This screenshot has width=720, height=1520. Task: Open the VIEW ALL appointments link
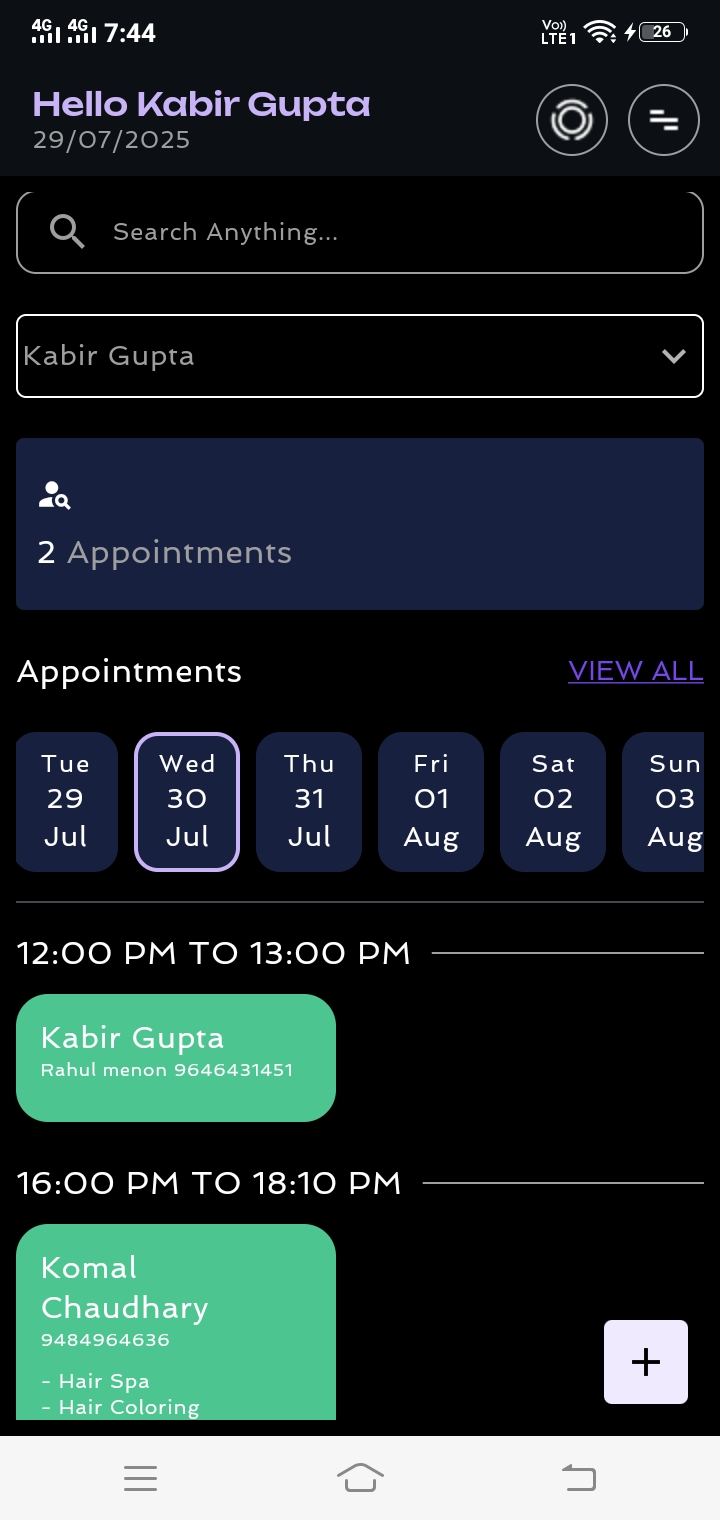tap(635, 671)
